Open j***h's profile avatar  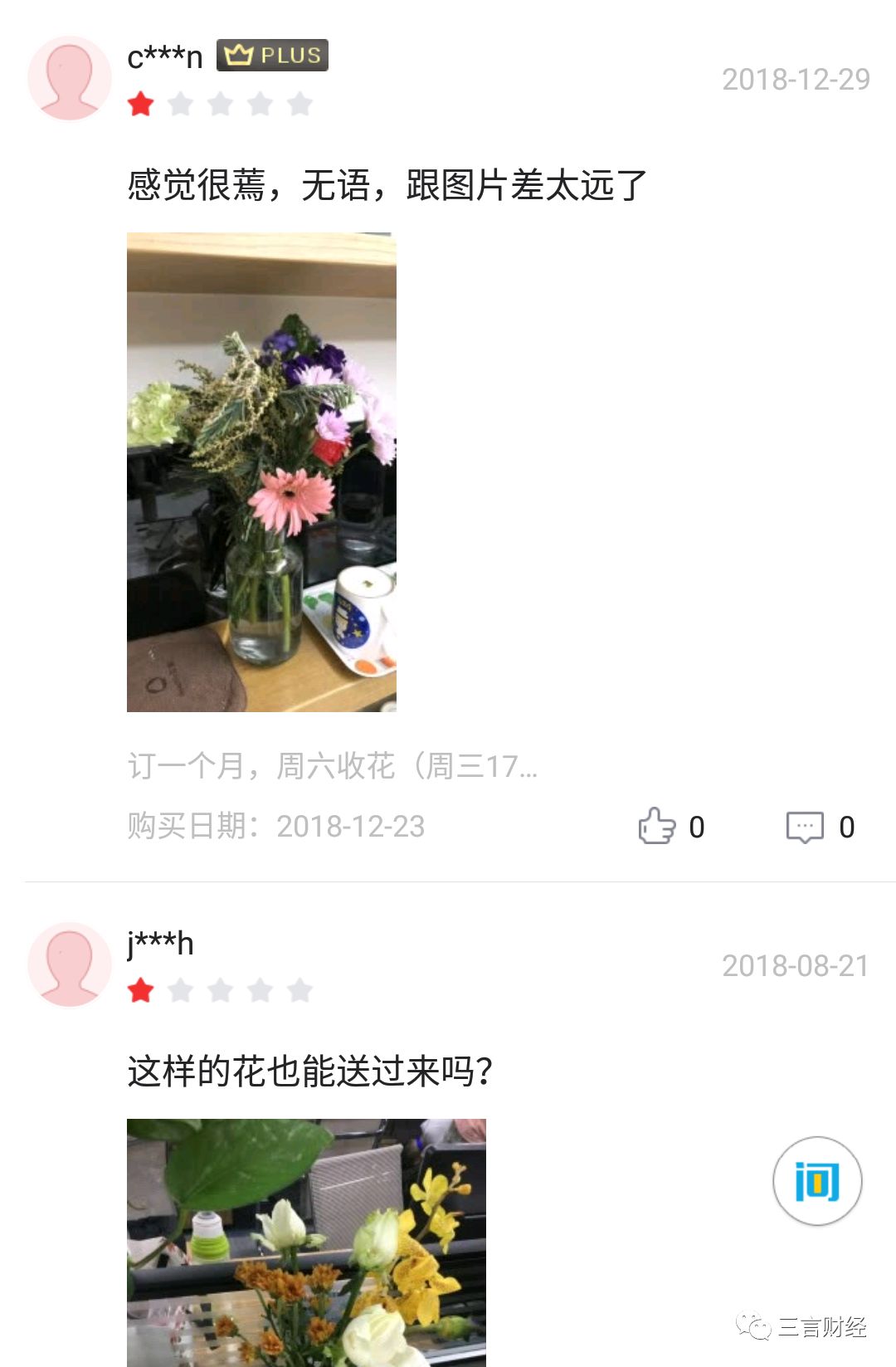[x=70, y=964]
